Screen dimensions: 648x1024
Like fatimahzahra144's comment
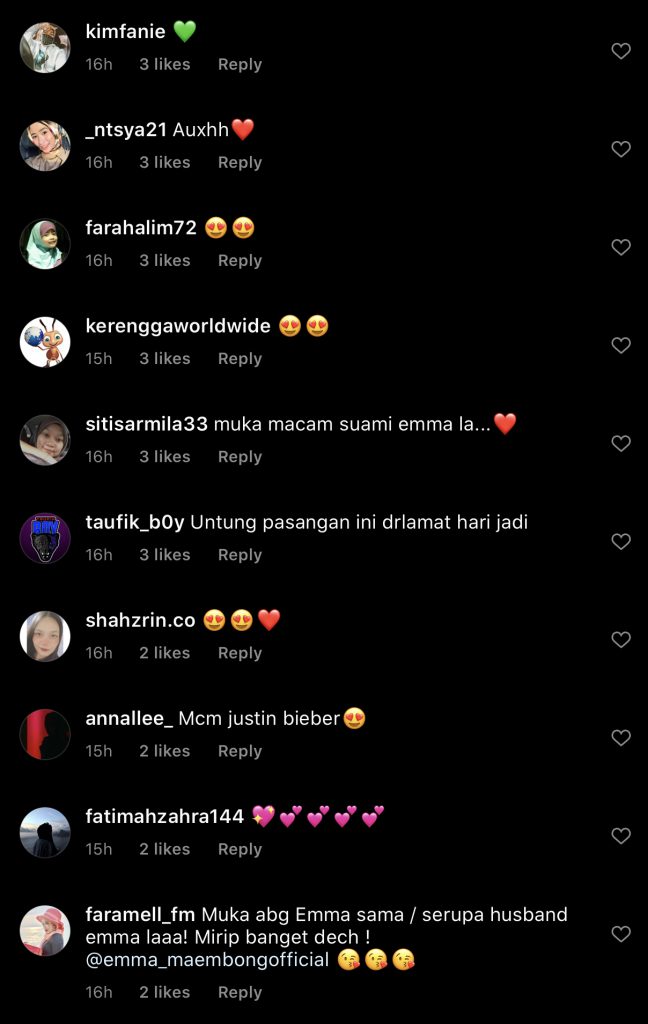[621, 835]
